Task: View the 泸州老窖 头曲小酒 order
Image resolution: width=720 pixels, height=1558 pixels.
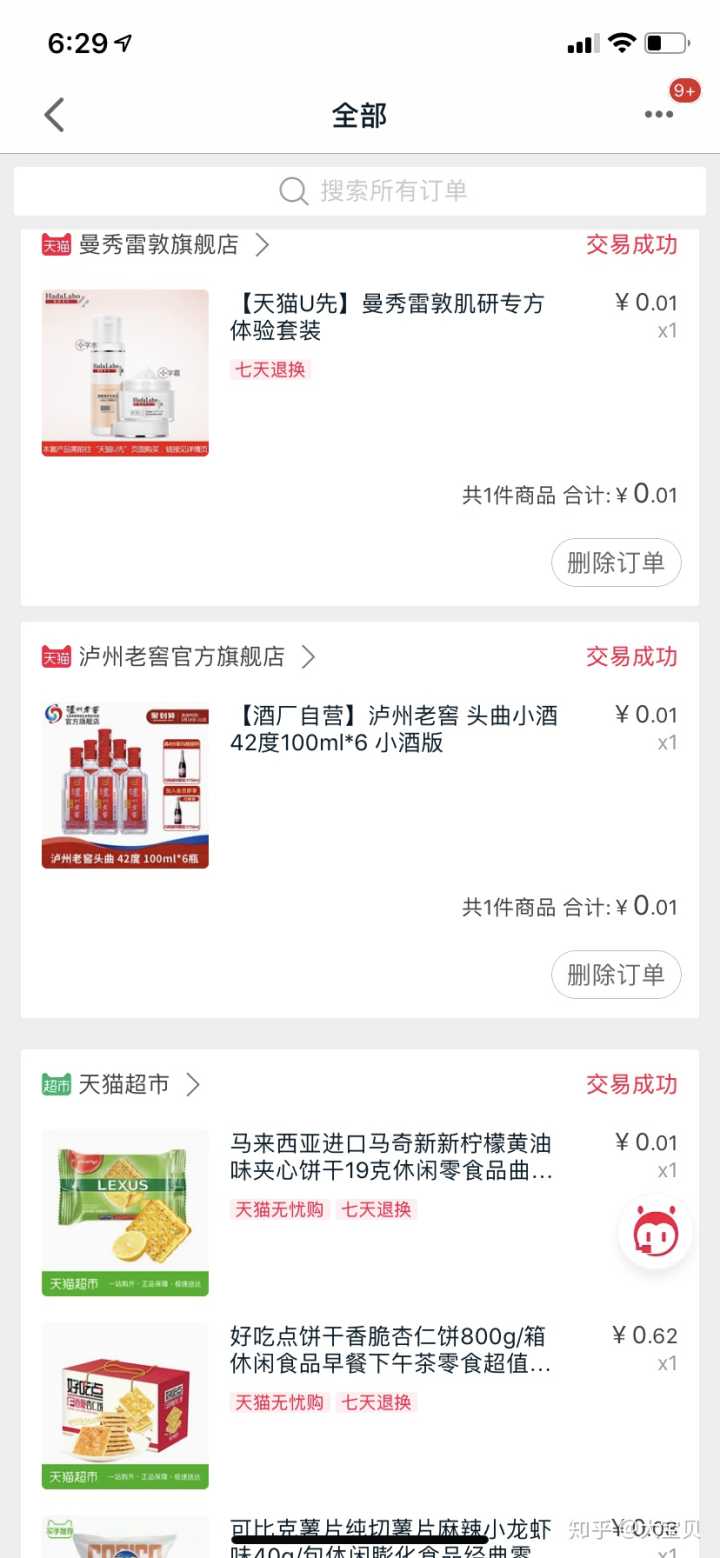Action: point(393,729)
